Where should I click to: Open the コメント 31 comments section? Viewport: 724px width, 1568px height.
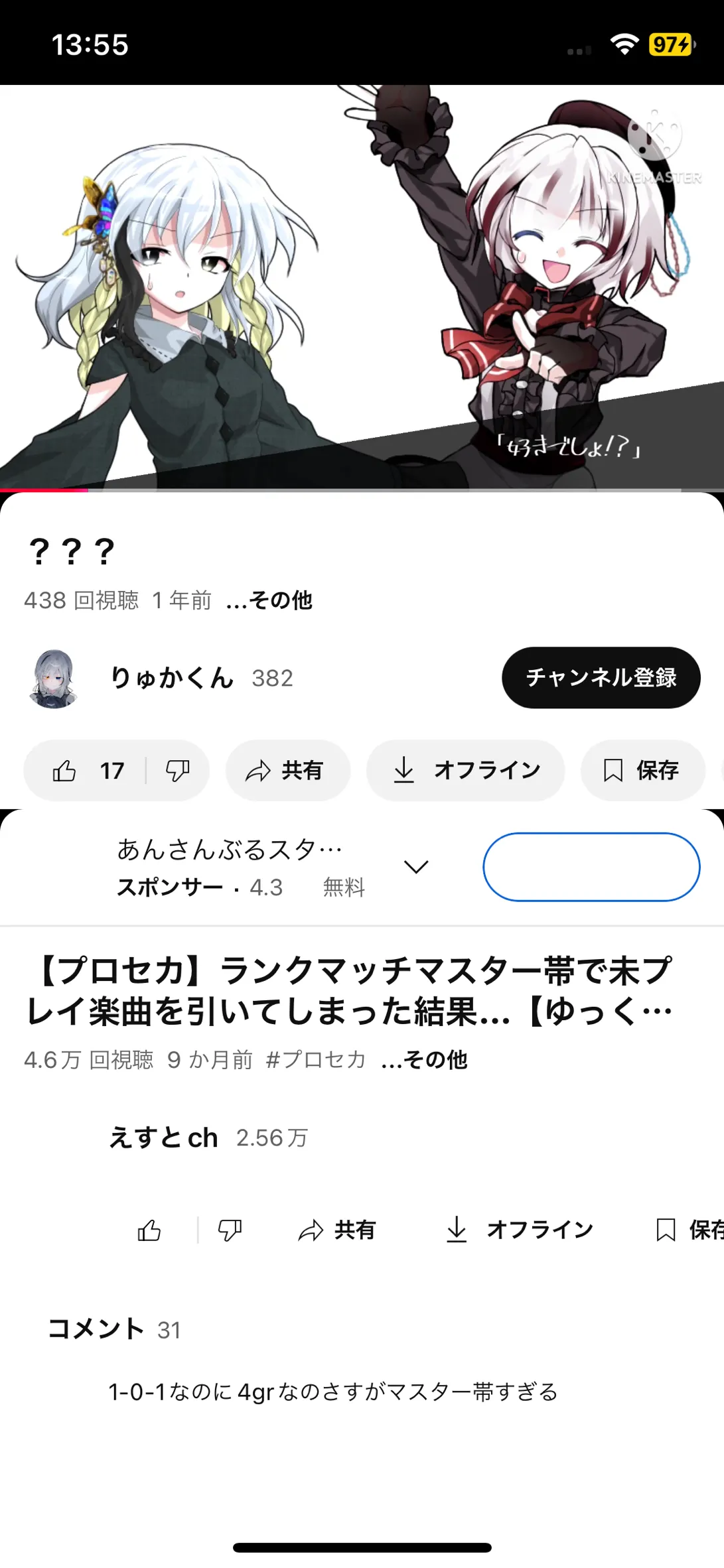point(114,1329)
